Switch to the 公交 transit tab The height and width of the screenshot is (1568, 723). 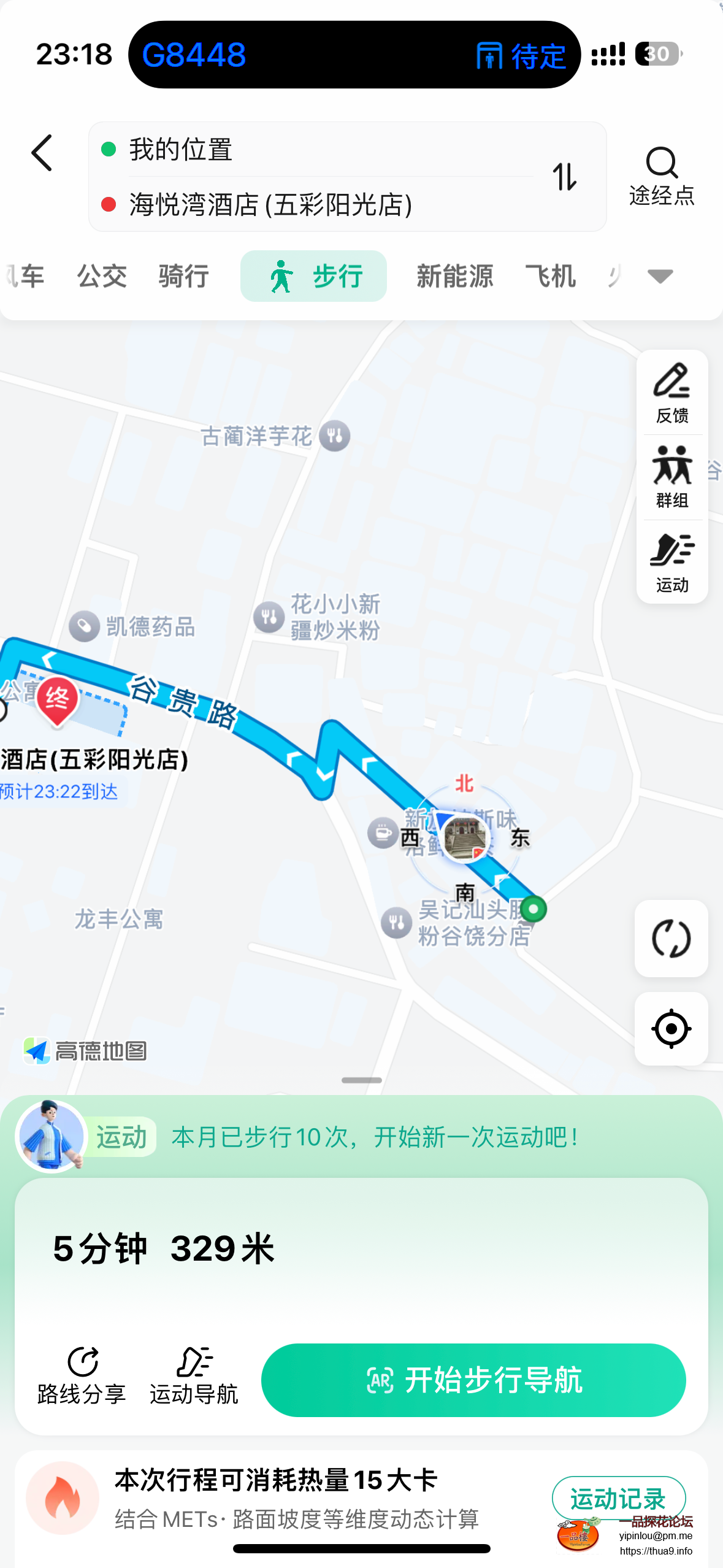(102, 276)
